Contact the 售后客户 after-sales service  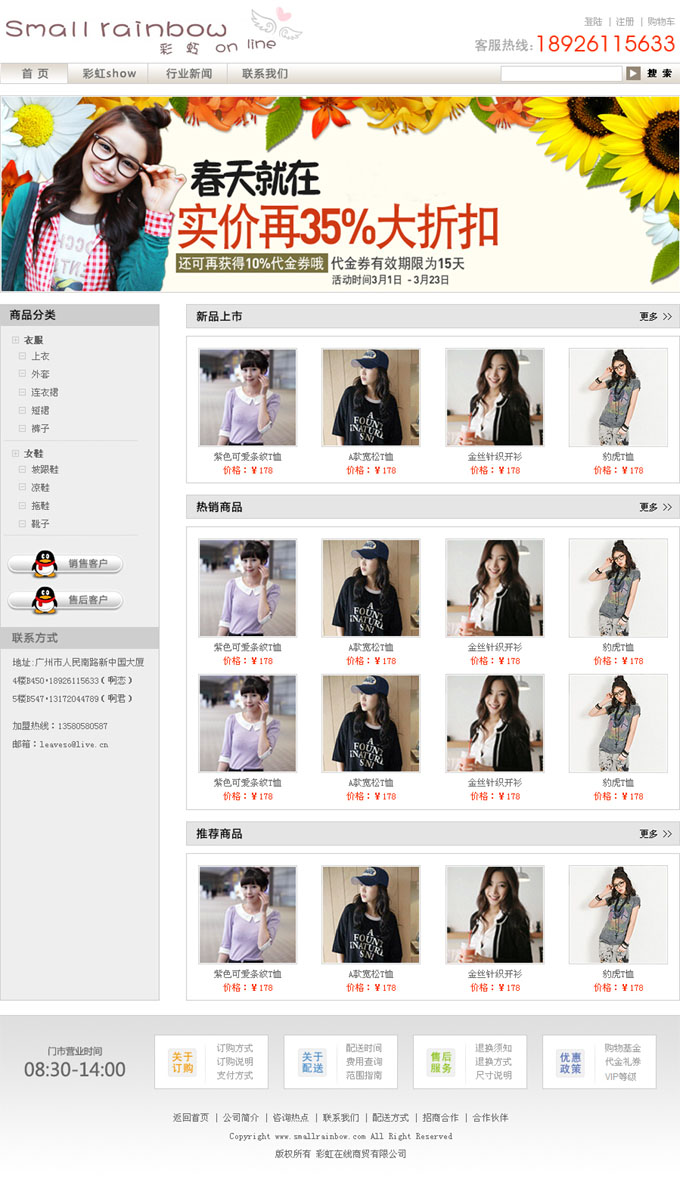point(65,600)
